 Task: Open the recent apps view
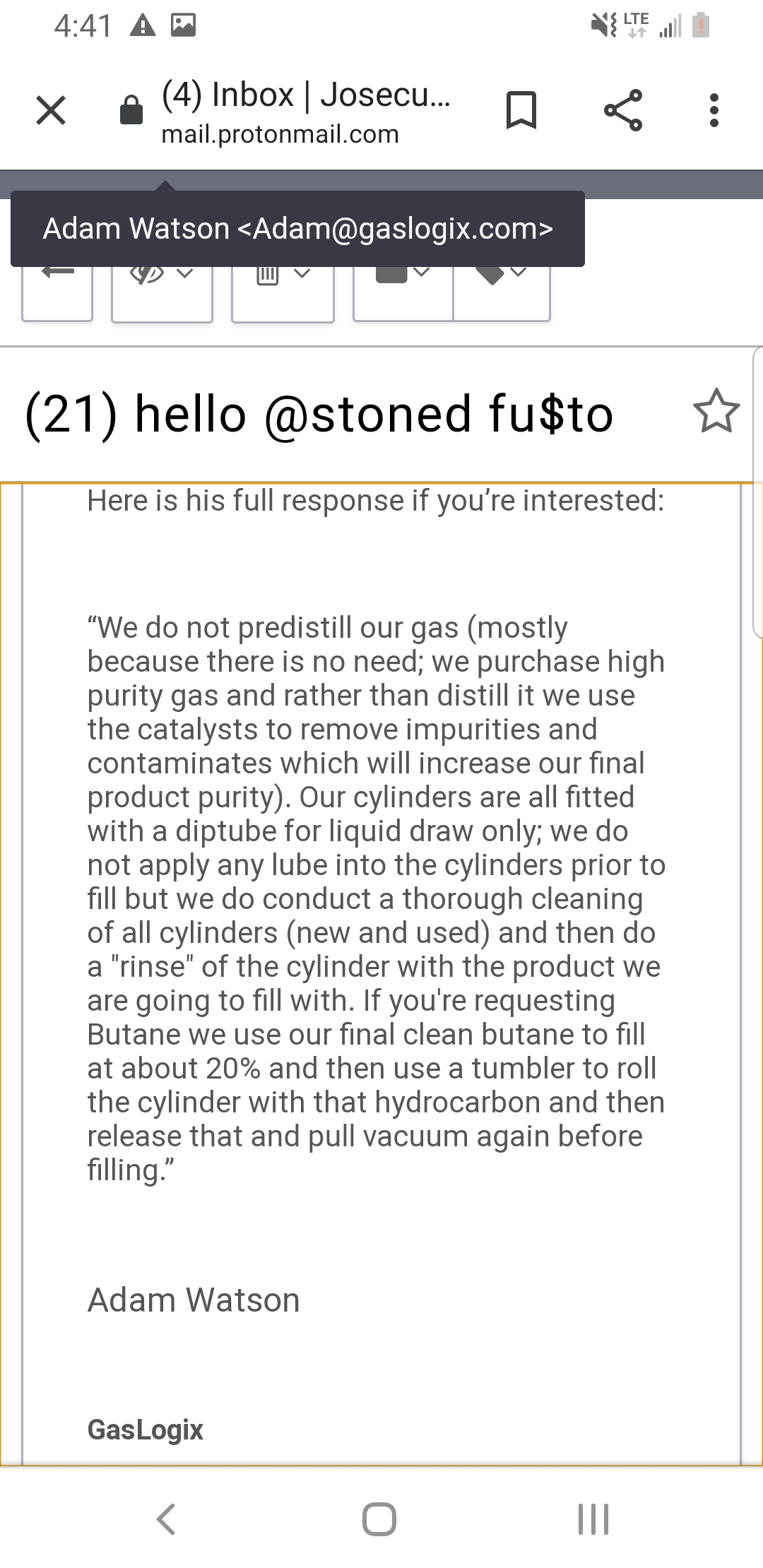[x=593, y=1519]
